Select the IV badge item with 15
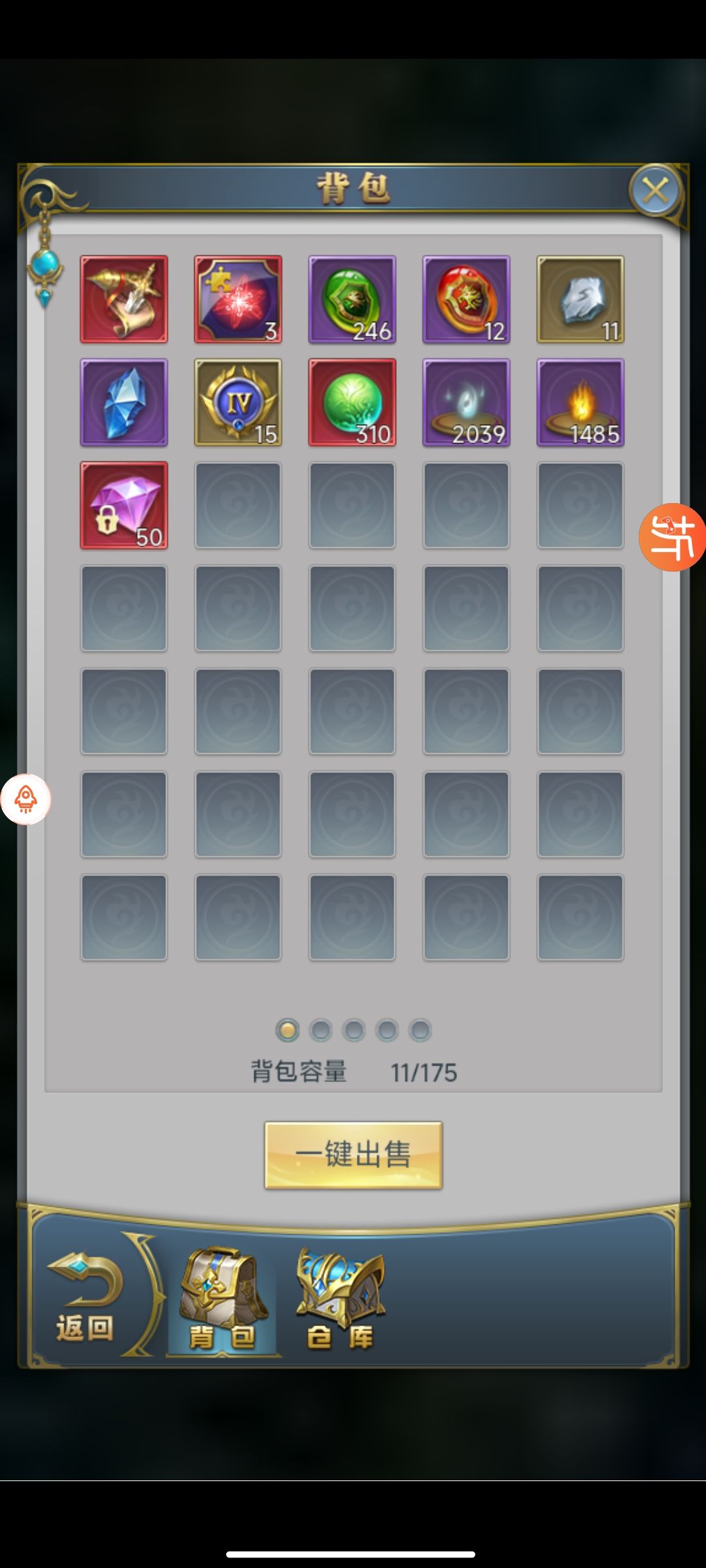Image resolution: width=706 pixels, height=1568 pixels. pyautogui.click(x=238, y=402)
